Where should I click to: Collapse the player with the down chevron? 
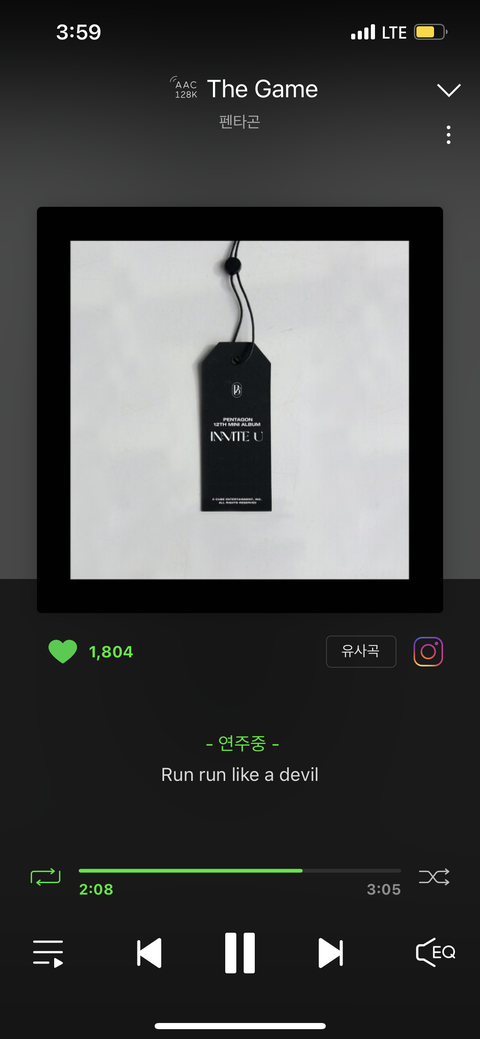[449, 90]
